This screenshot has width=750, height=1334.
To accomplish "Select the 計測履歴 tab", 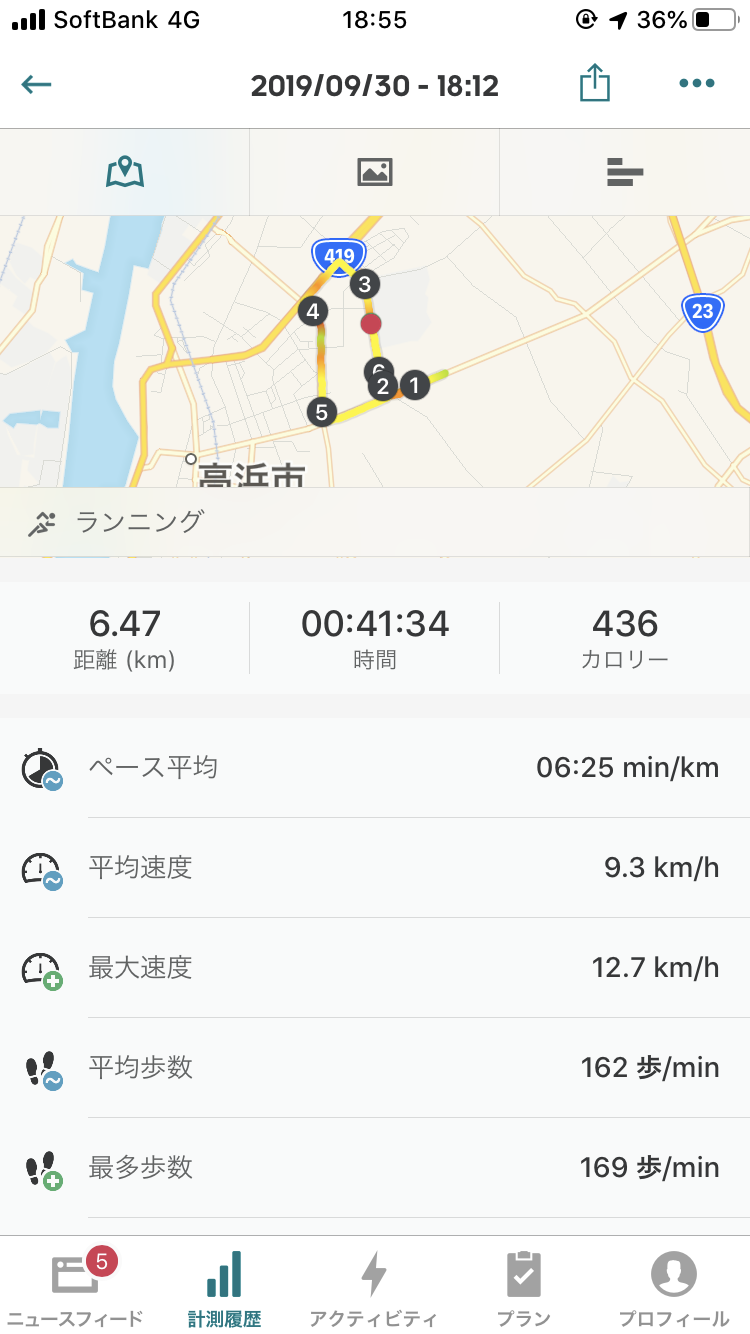I will point(225,1287).
